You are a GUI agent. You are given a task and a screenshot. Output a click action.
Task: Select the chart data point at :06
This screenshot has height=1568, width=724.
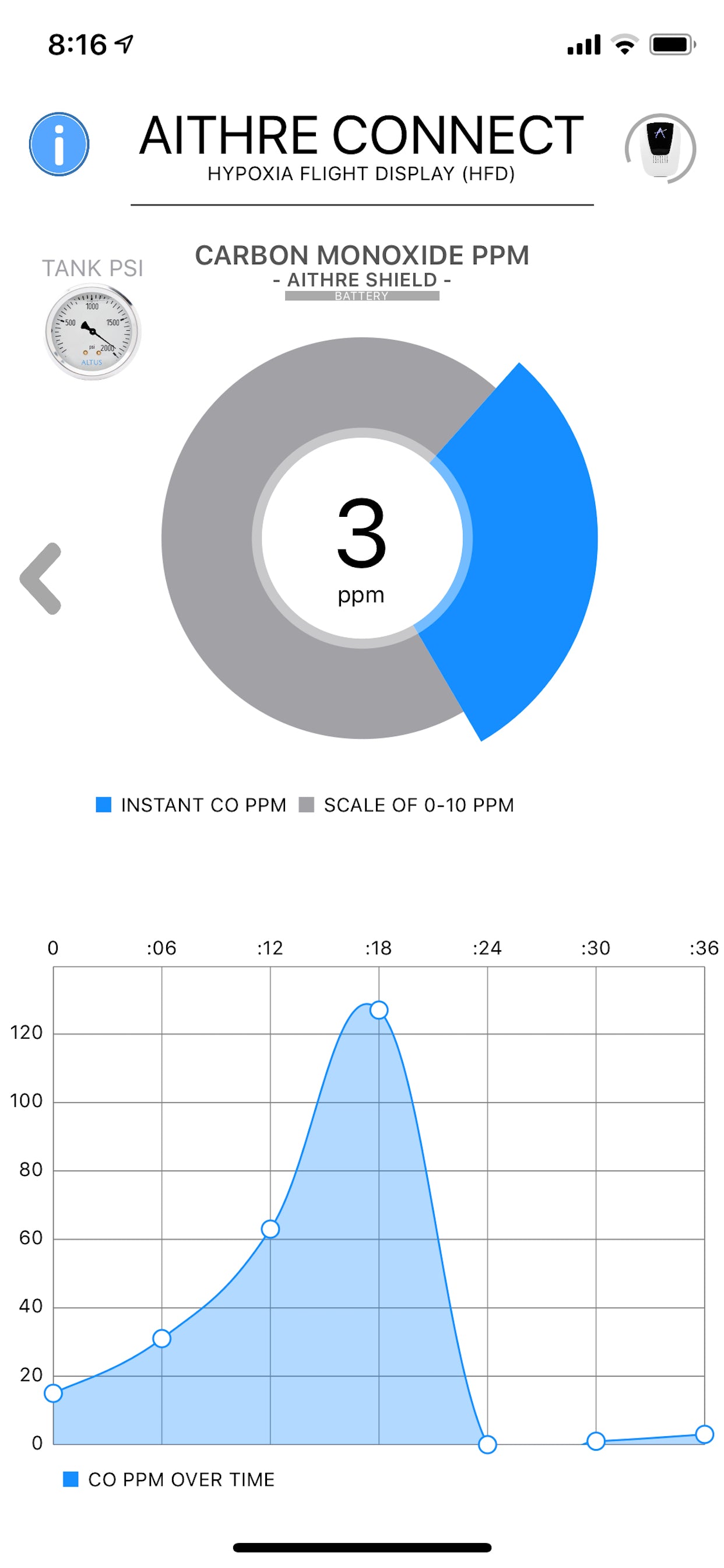pyautogui.click(x=162, y=1338)
